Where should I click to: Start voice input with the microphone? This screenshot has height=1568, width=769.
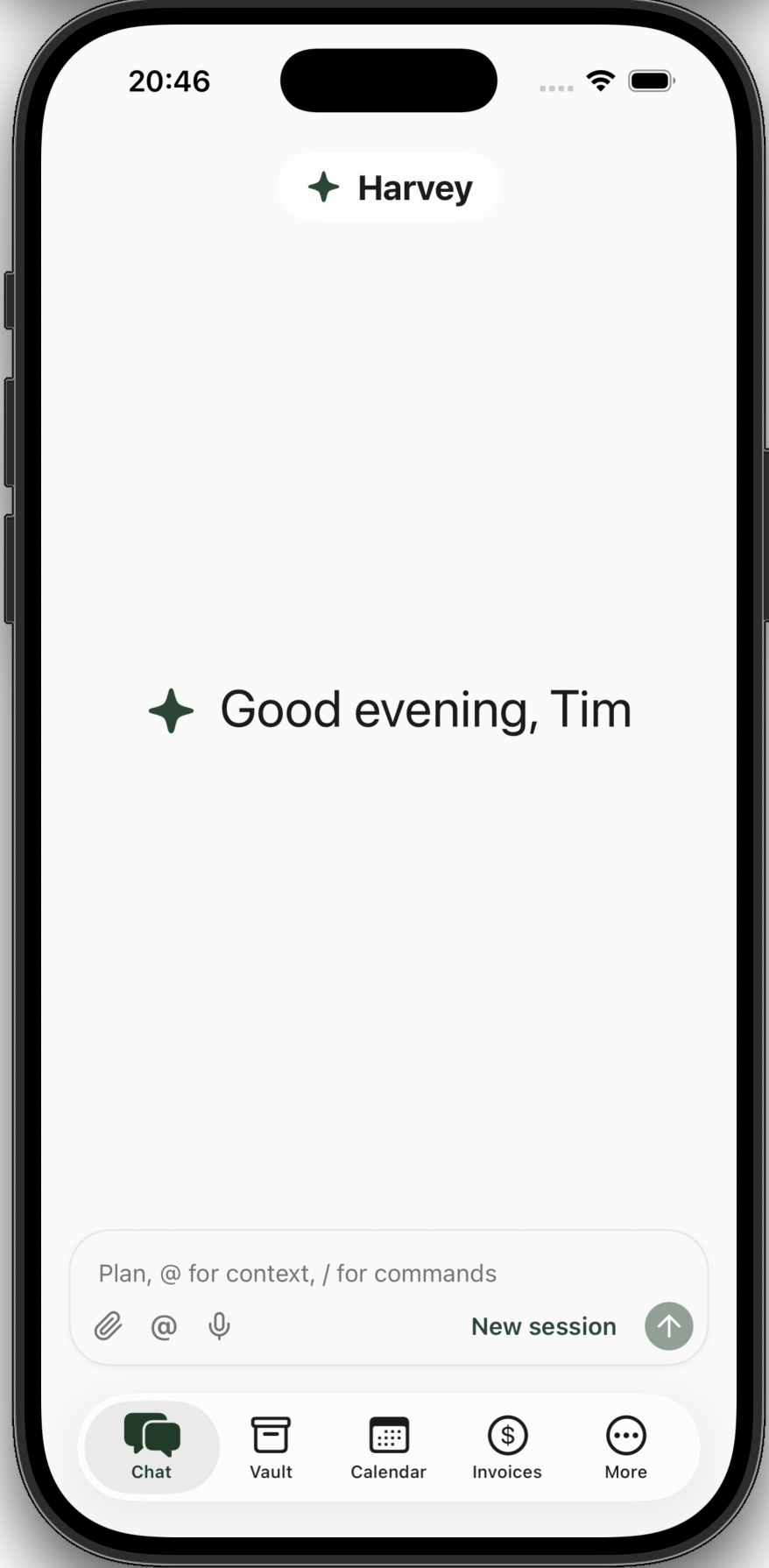click(x=219, y=1326)
